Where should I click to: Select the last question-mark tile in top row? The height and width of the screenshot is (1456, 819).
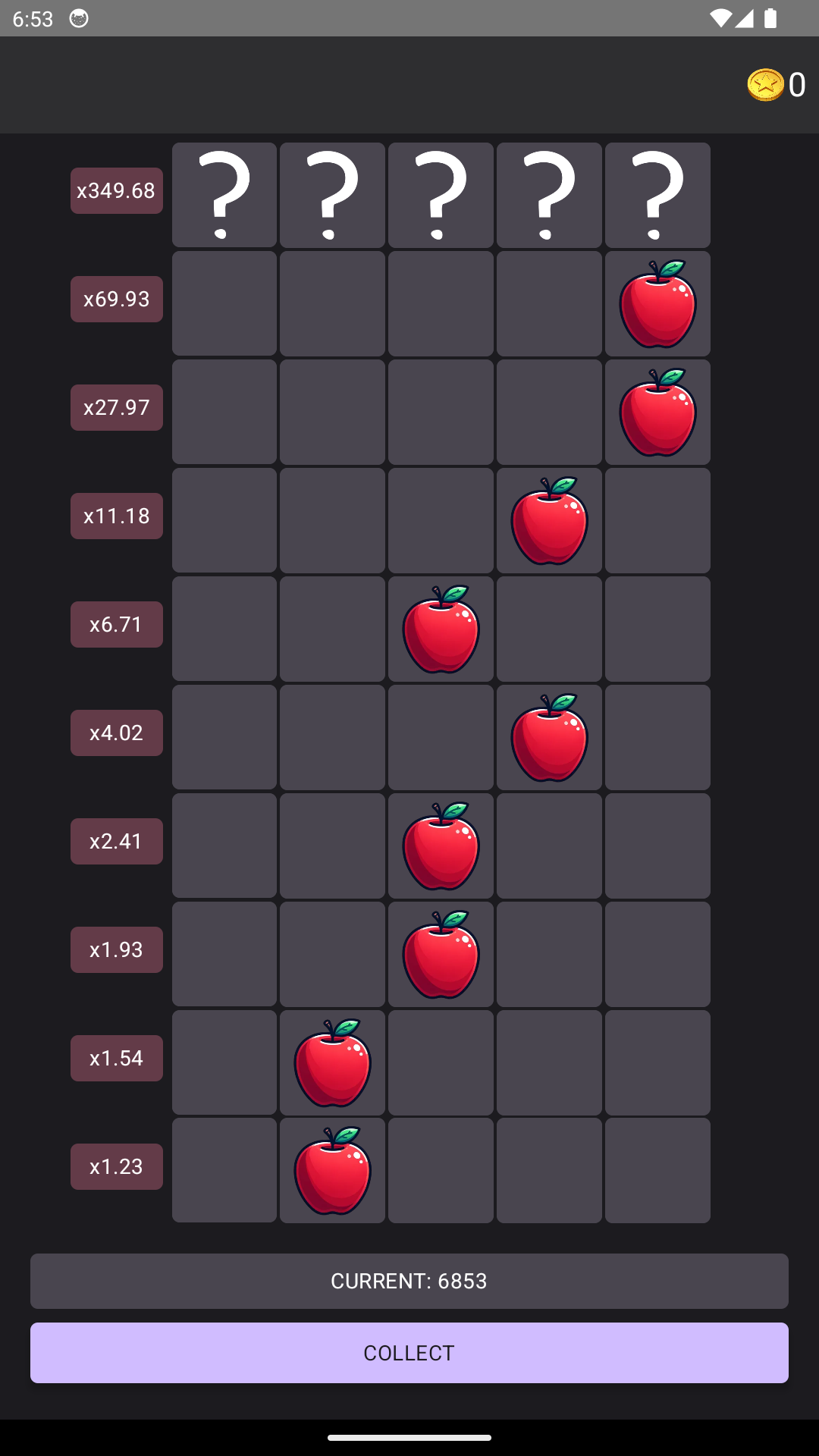click(x=657, y=195)
